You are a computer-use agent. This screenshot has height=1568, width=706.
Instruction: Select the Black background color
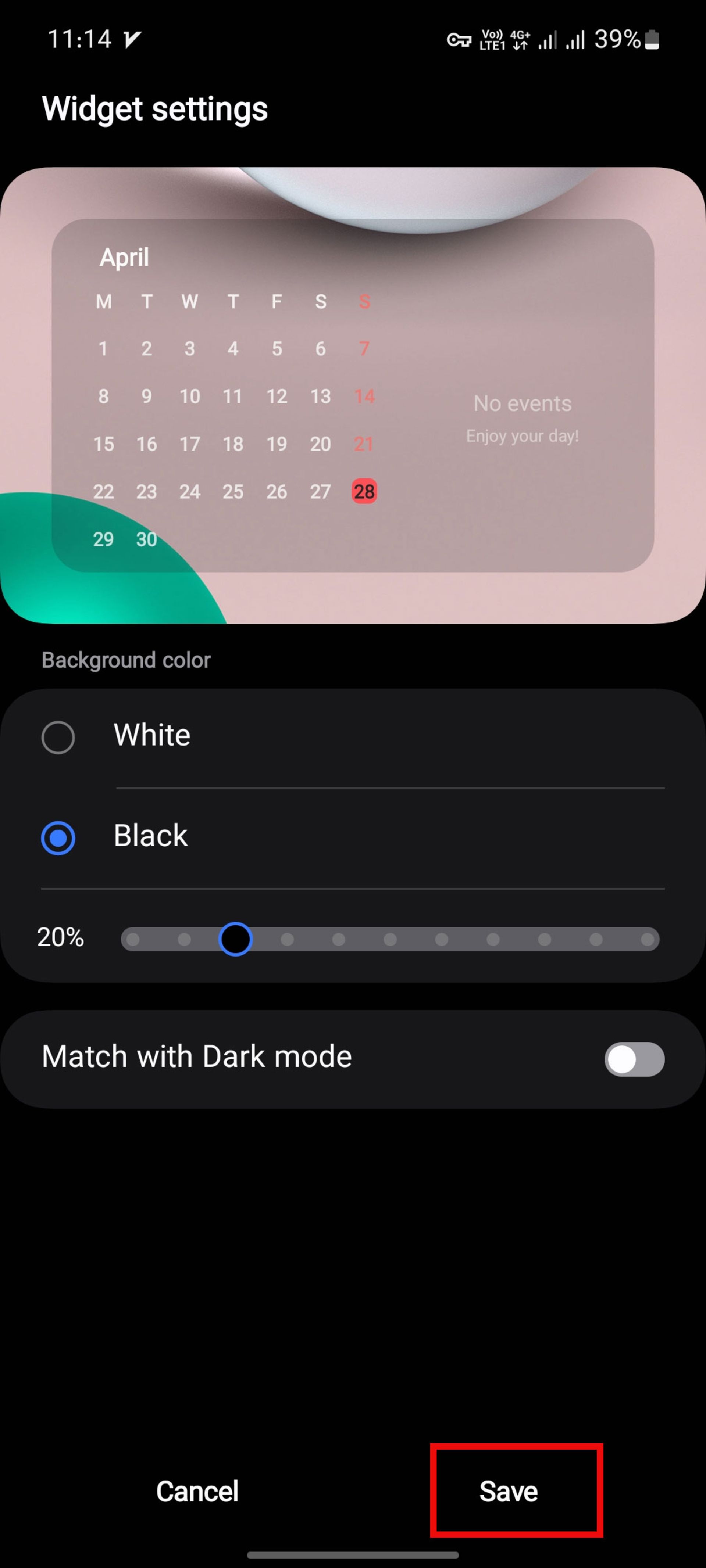tap(58, 837)
